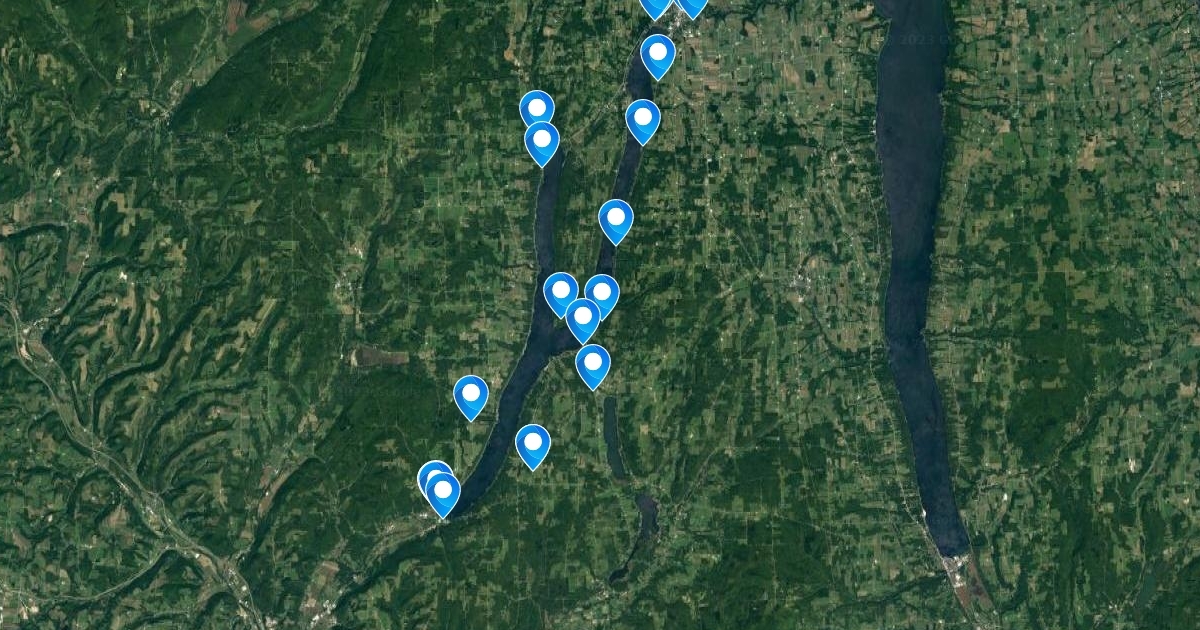Select the pin midway along the lake's east arm
The width and height of the screenshot is (1200, 630).
[615, 219]
